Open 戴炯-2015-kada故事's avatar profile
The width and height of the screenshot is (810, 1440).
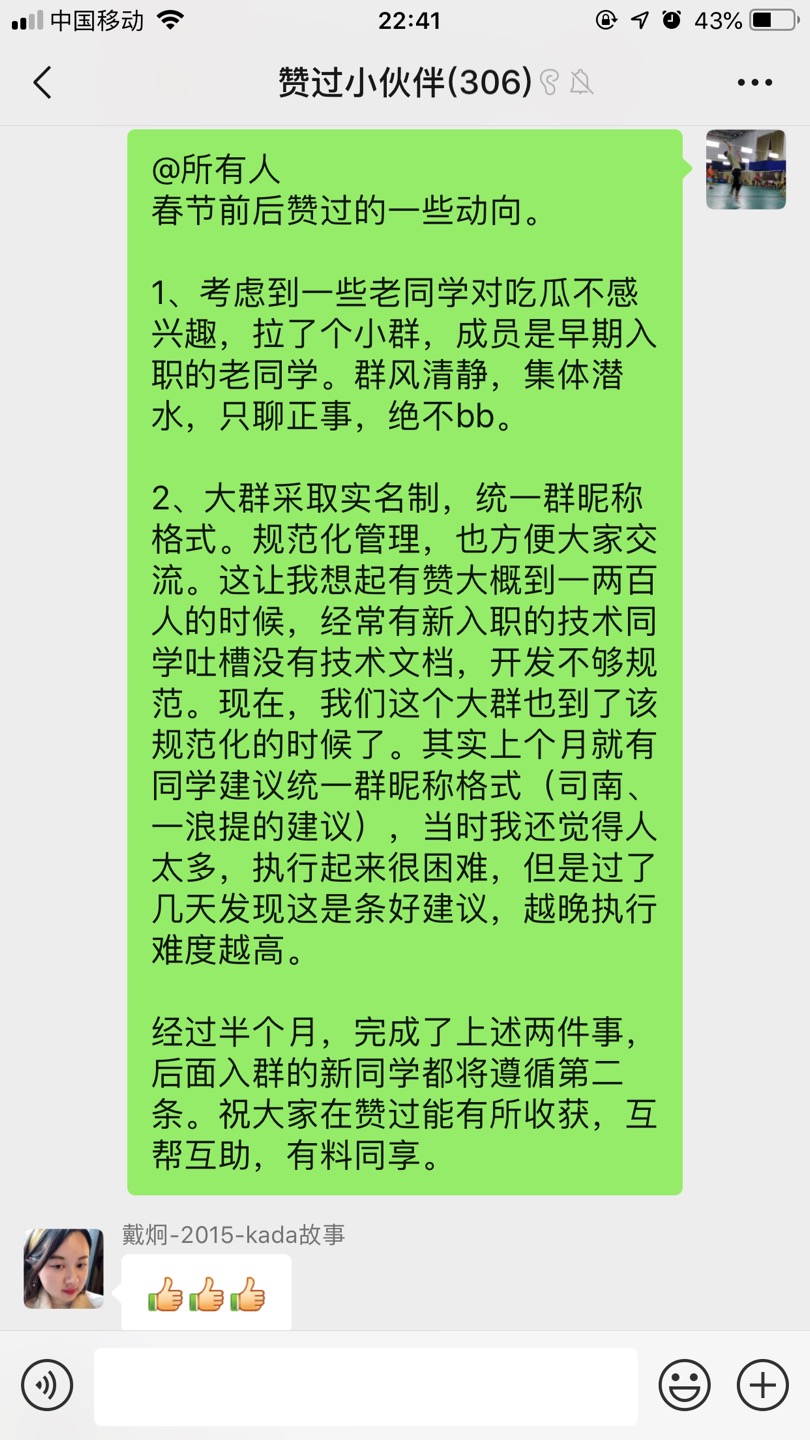(64, 1269)
